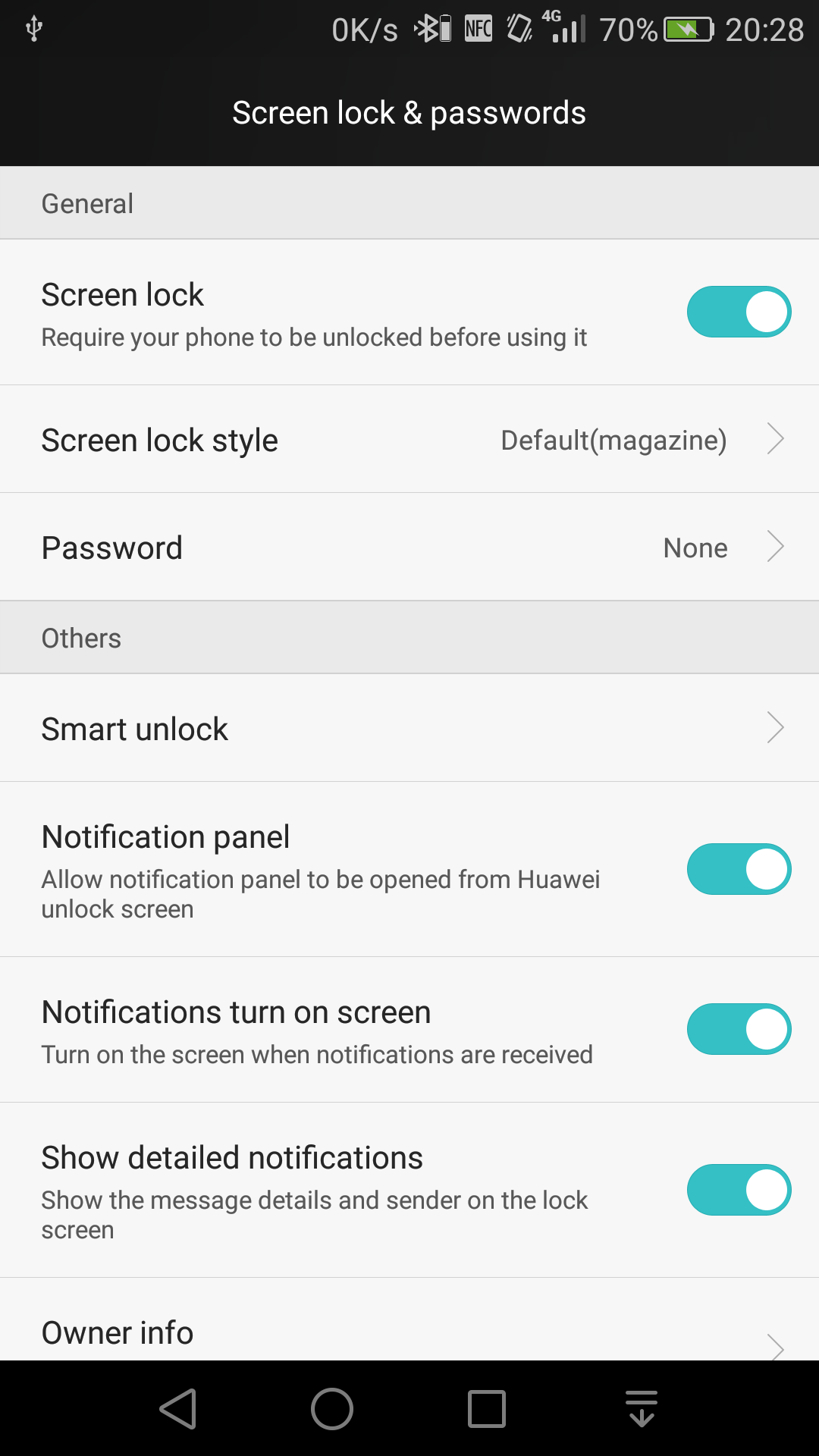Pull down notifications with the arrow-down nav icon
This screenshot has width=819, height=1456.
pos(642,1409)
